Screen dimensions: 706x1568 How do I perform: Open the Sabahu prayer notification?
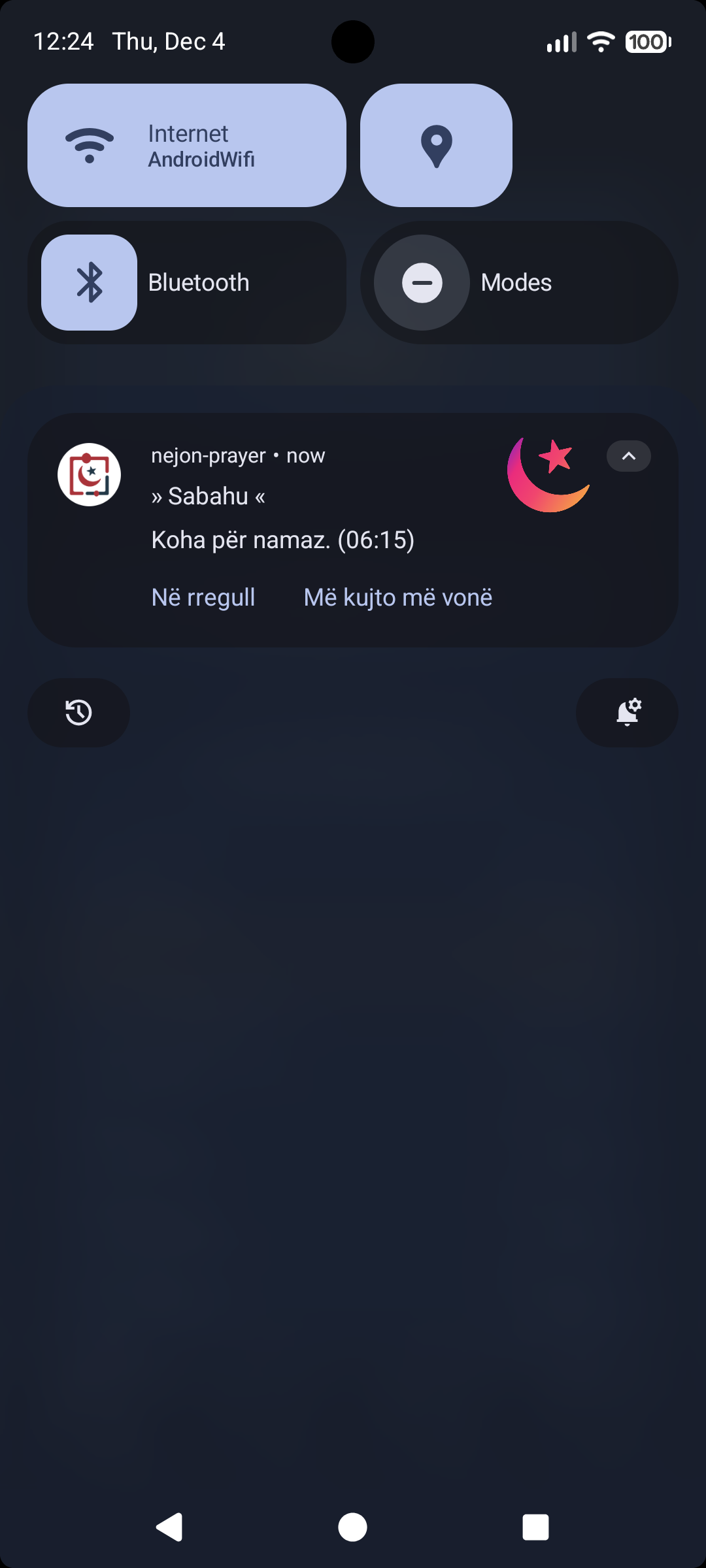pyautogui.click(x=314, y=516)
